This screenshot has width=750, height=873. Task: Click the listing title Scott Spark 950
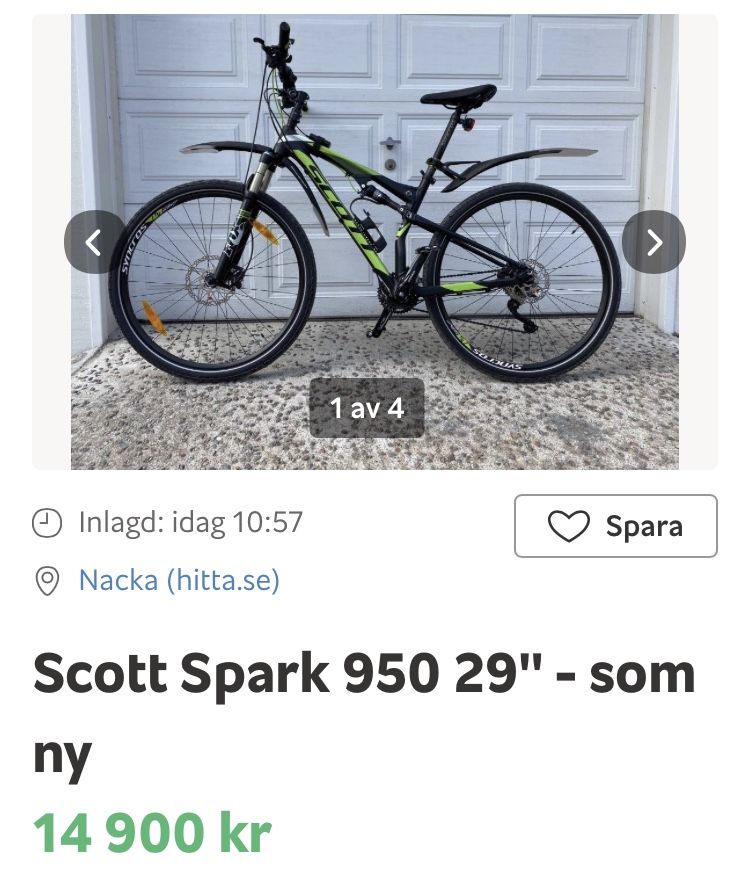365,674
